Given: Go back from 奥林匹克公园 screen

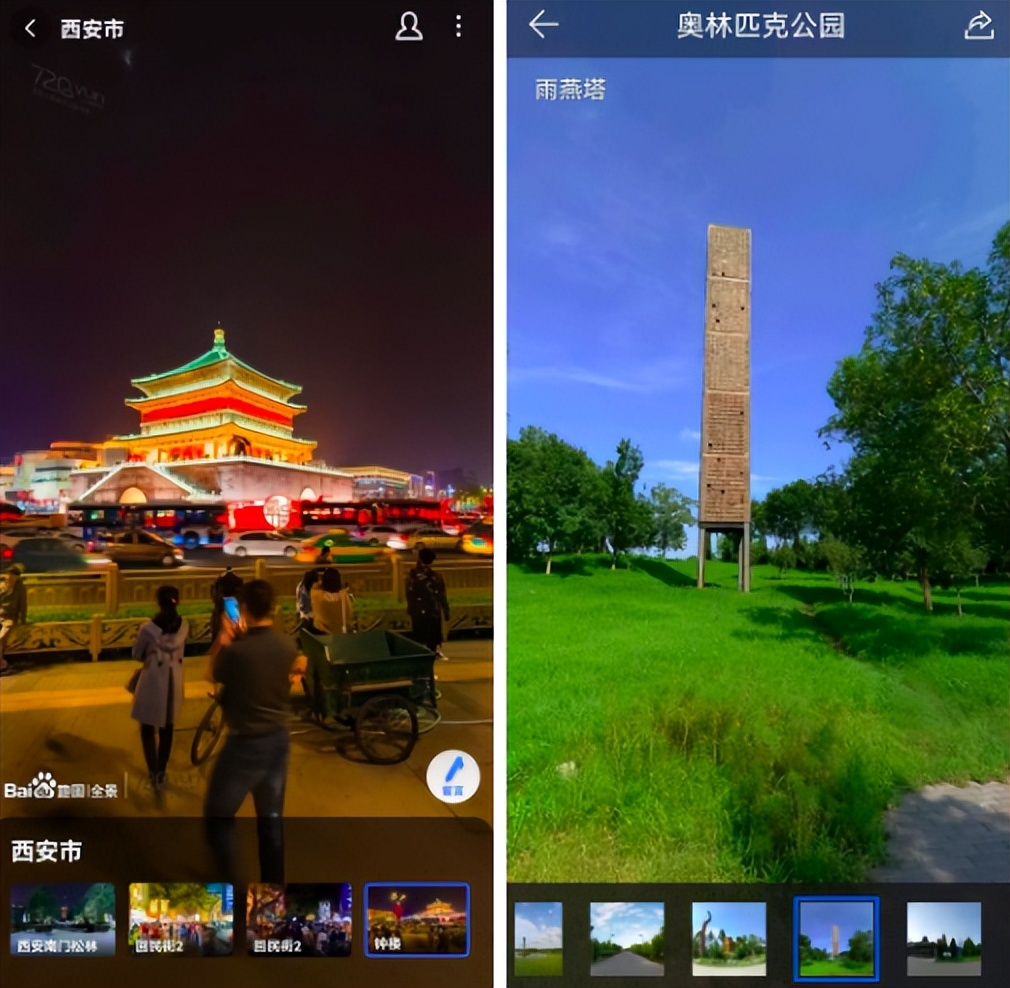Looking at the screenshot, I should (x=543, y=25).
